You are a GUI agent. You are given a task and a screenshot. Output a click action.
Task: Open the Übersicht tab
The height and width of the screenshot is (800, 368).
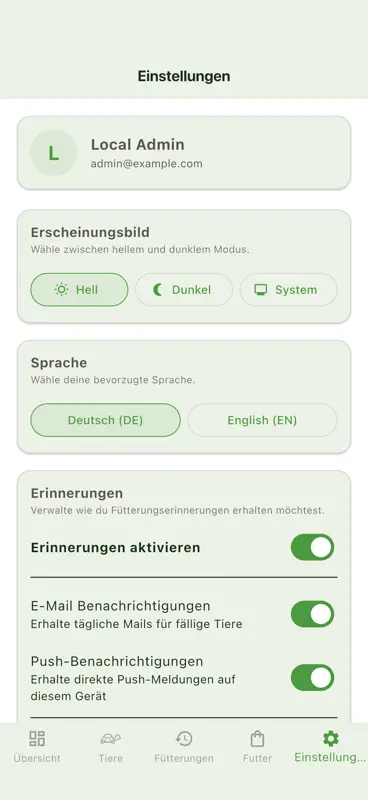[37, 747]
